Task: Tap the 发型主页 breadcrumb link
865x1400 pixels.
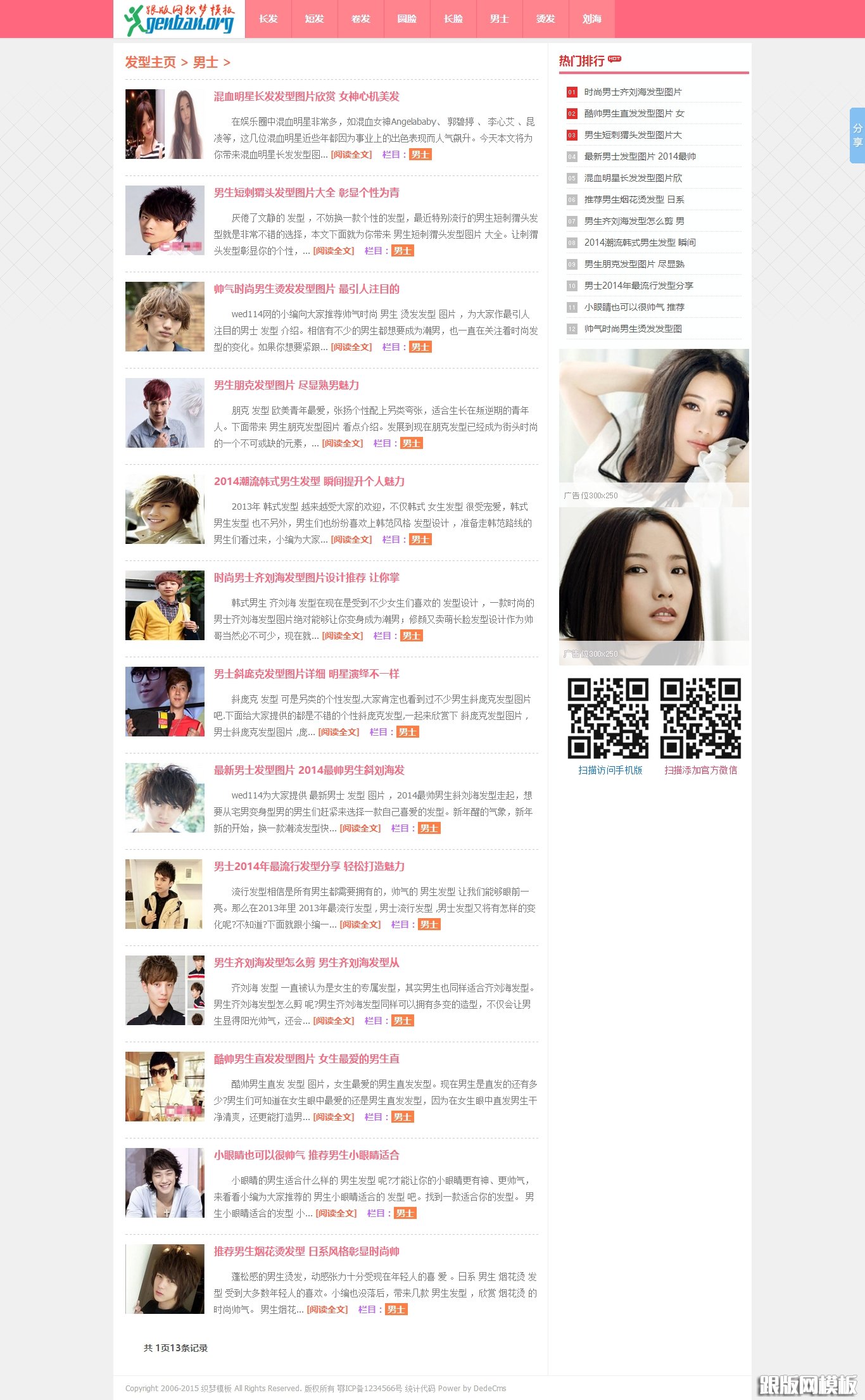Action: tap(150, 62)
